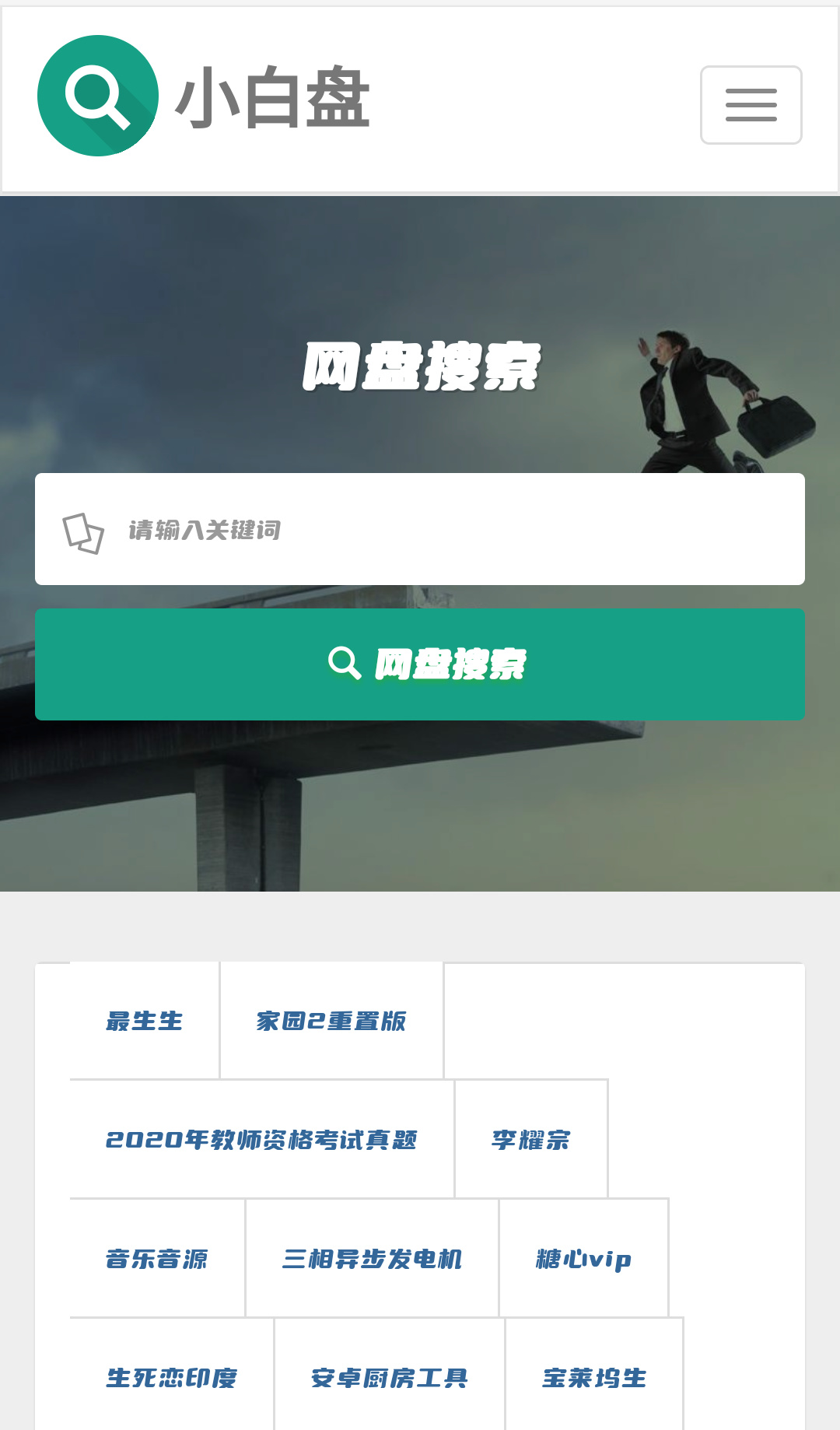Select the 音乐音源 keyword
Image resolution: width=840 pixels, height=1430 pixels.
pyautogui.click(x=157, y=1259)
